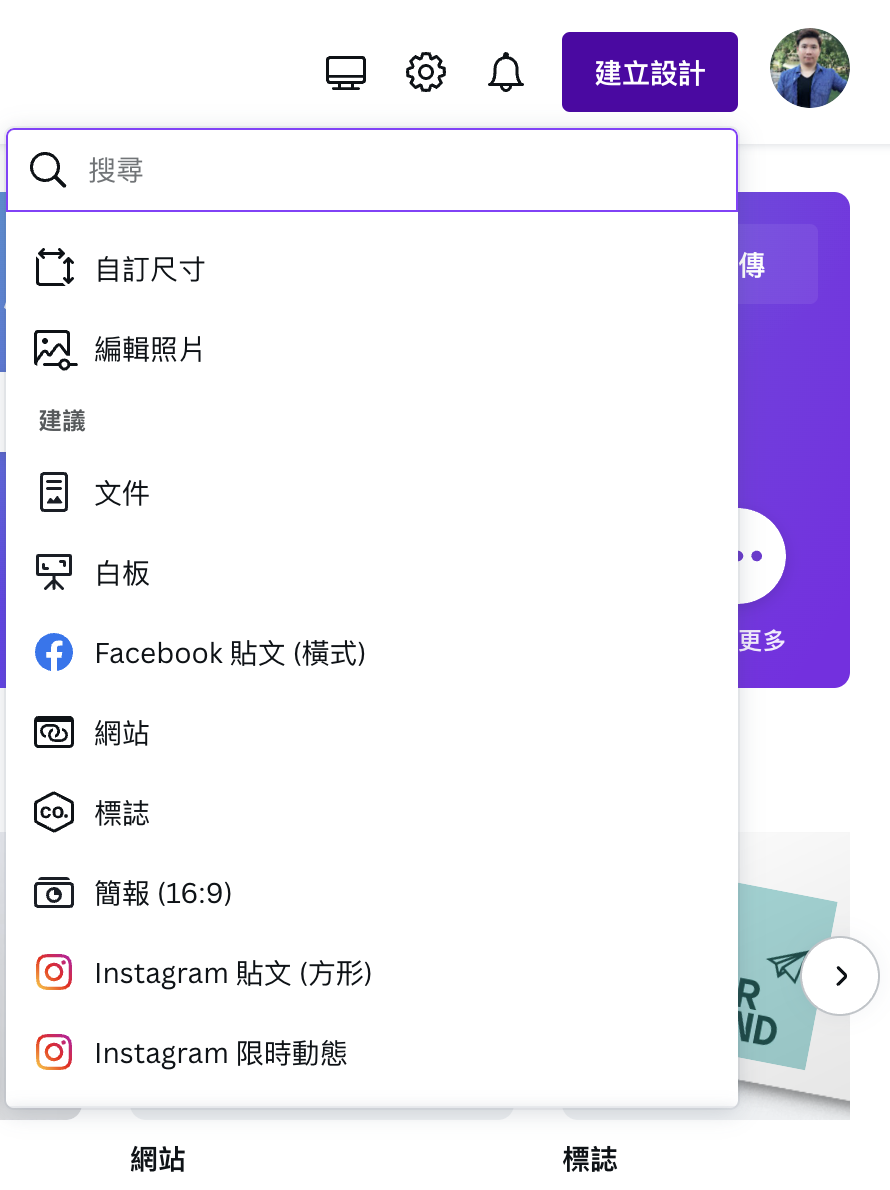Image resolution: width=890 pixels, height=1190 pixels.
Task: Choose 簡報 (16:9) presentation
Action: tap(163, 893)
